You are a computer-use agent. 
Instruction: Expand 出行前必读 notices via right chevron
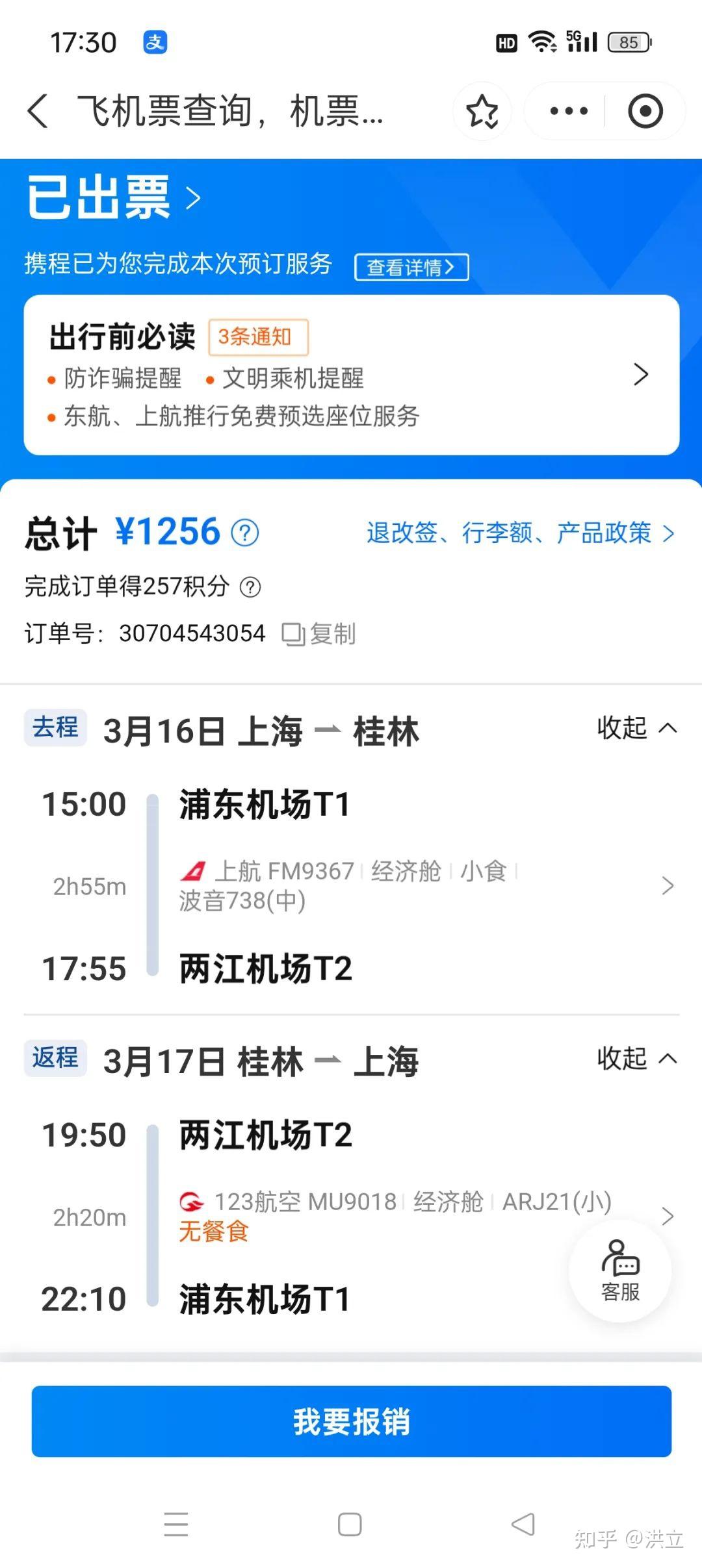pos(640,375)
